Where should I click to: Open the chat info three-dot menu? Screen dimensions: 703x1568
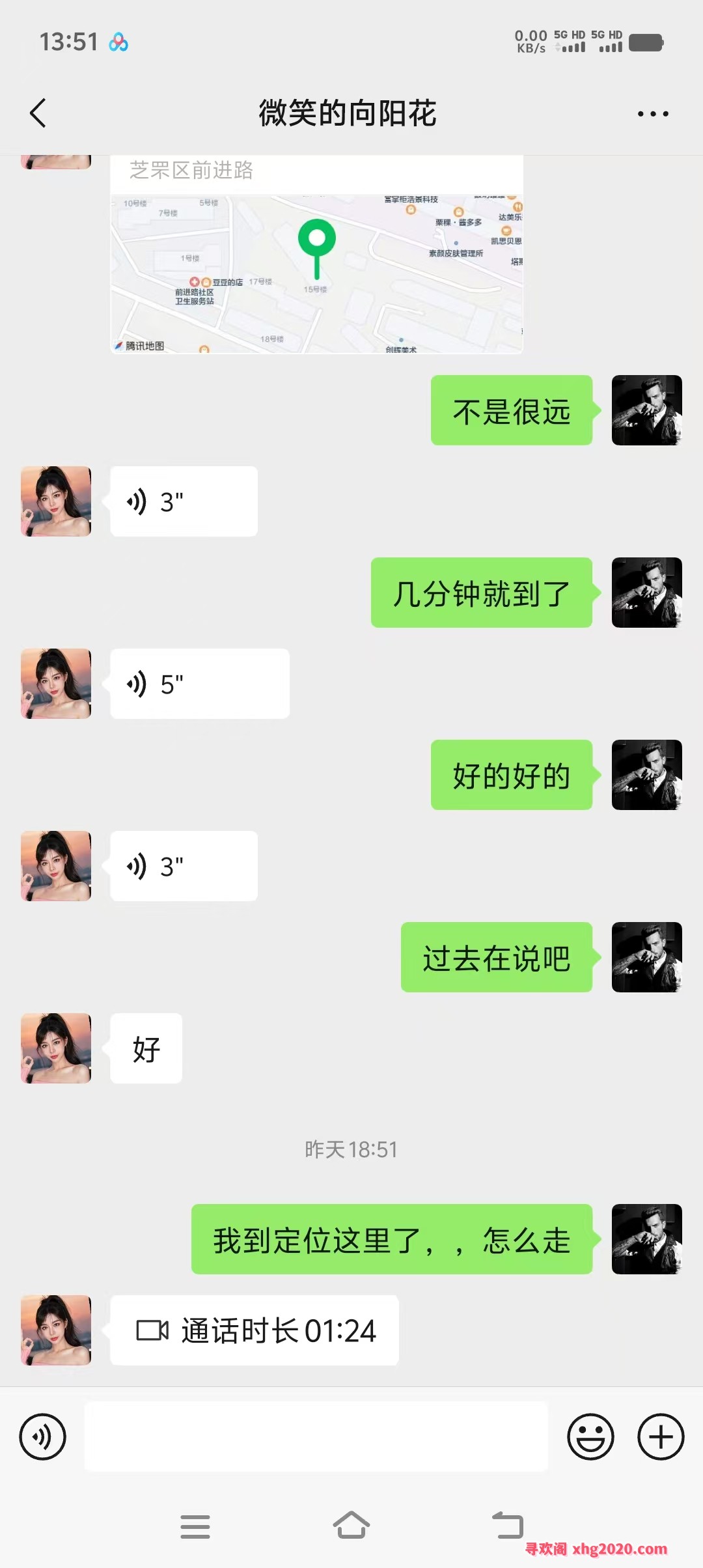pos(652,114)
